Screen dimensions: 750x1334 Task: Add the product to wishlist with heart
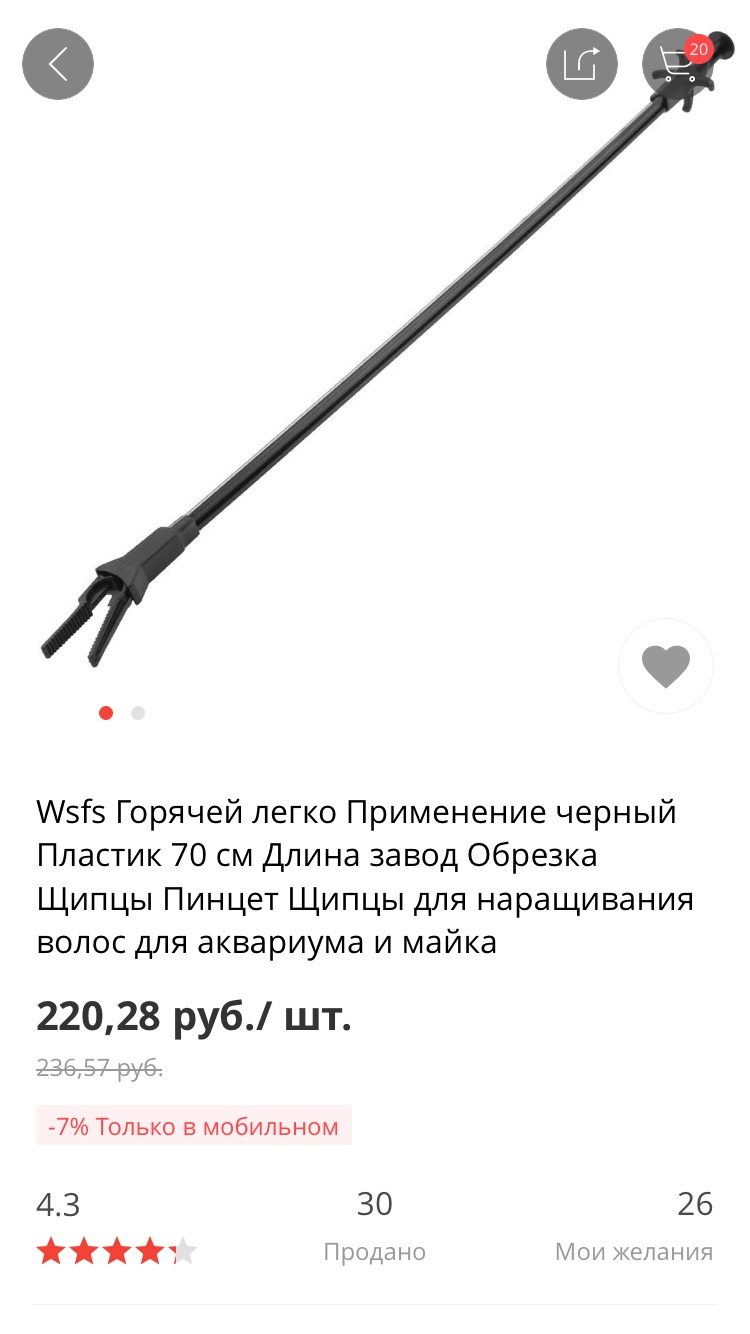666,666
